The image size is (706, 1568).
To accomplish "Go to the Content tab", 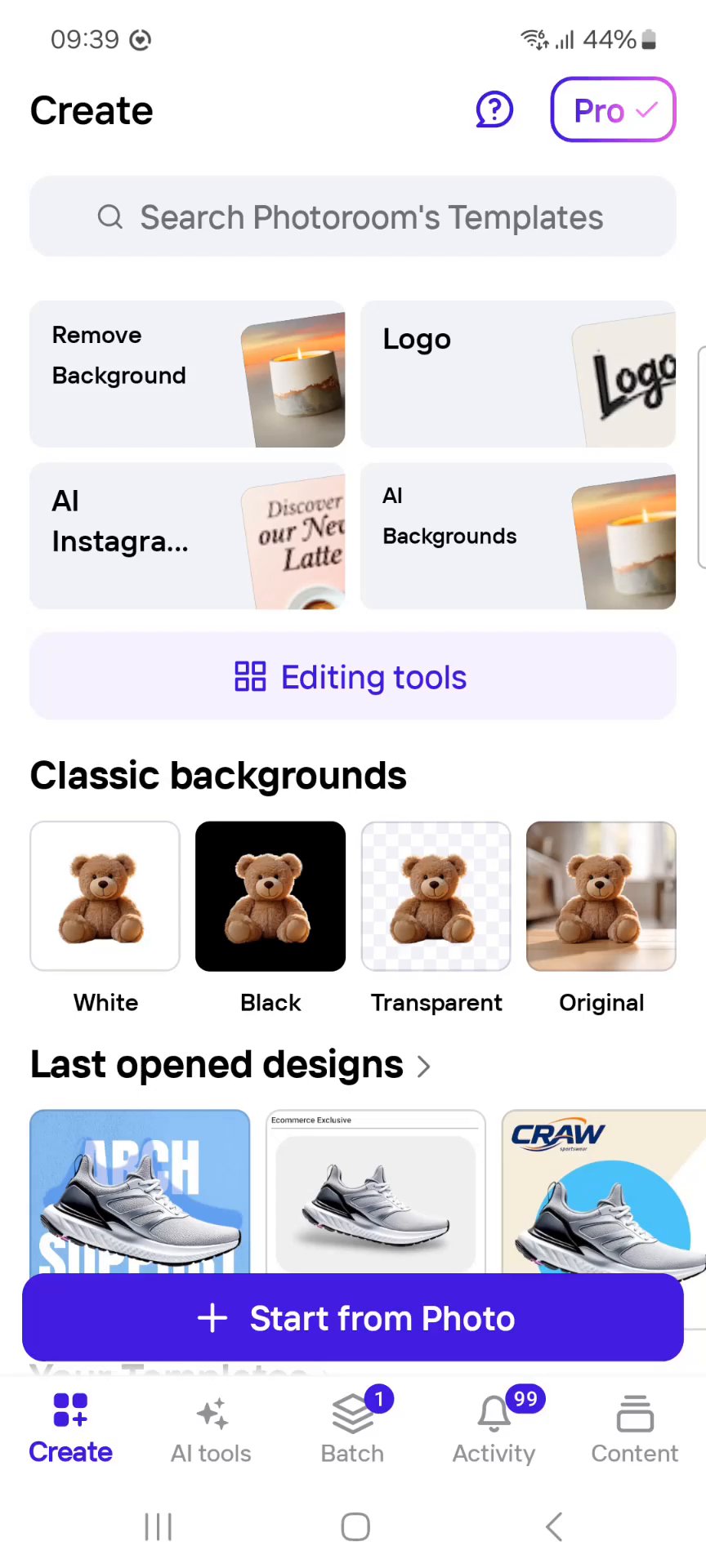I will (x=635, y=1429).
